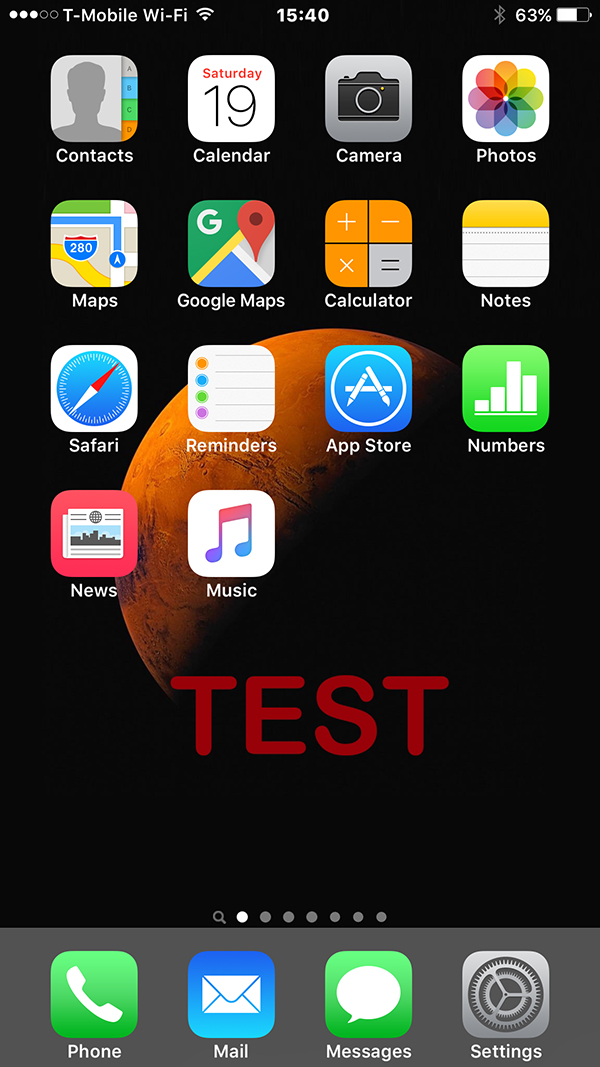
Task: Open Mail from the dock
Action: (231, 995)
